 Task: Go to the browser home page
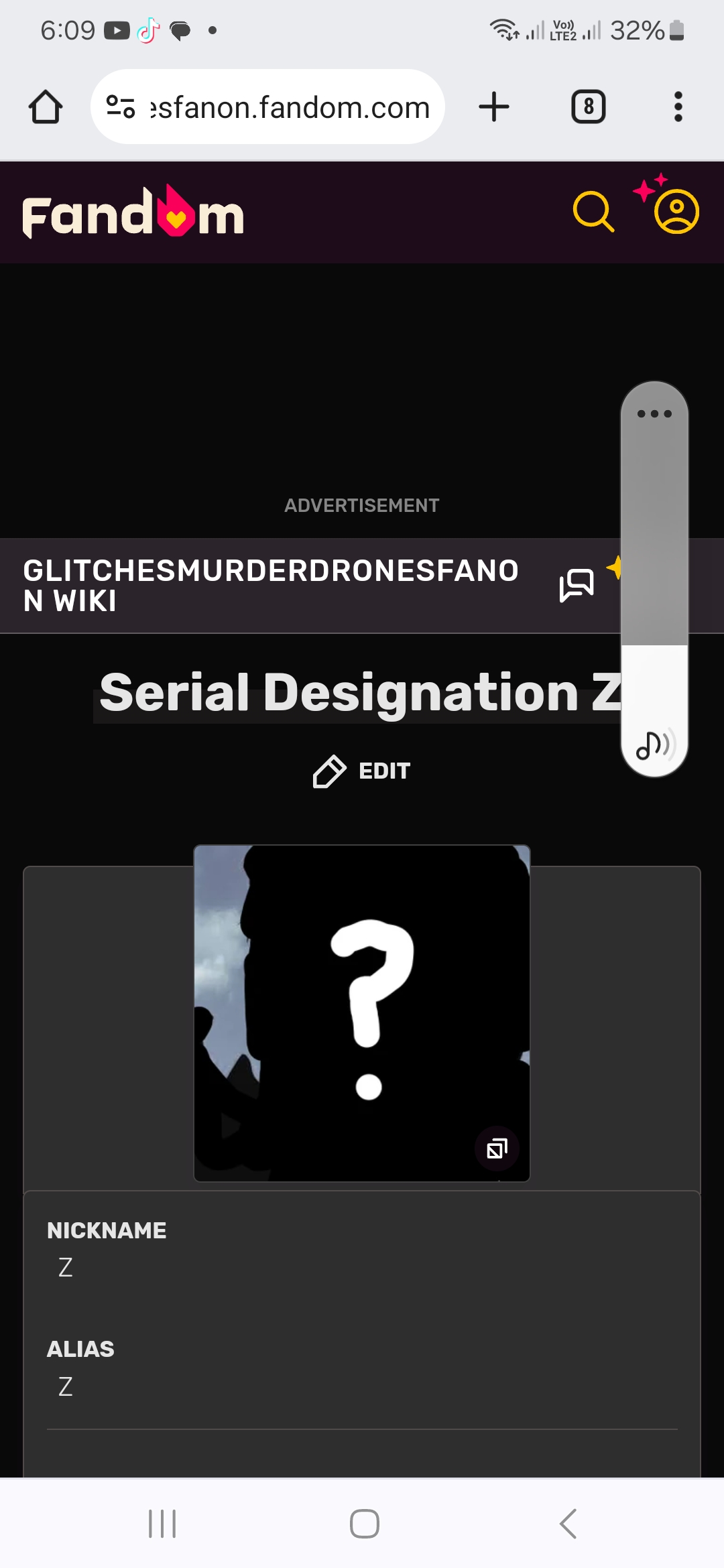click(x=46, y=107)
